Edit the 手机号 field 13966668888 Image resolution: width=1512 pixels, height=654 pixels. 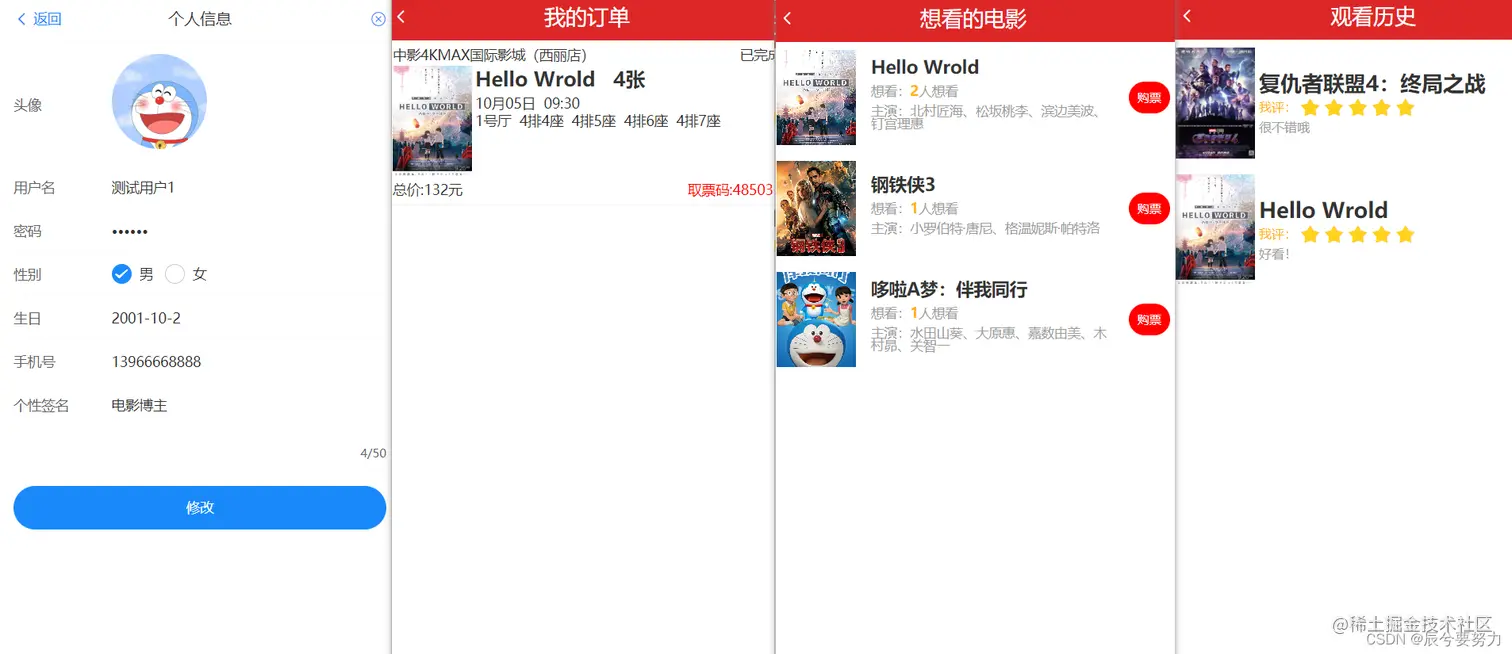(245, 362)
